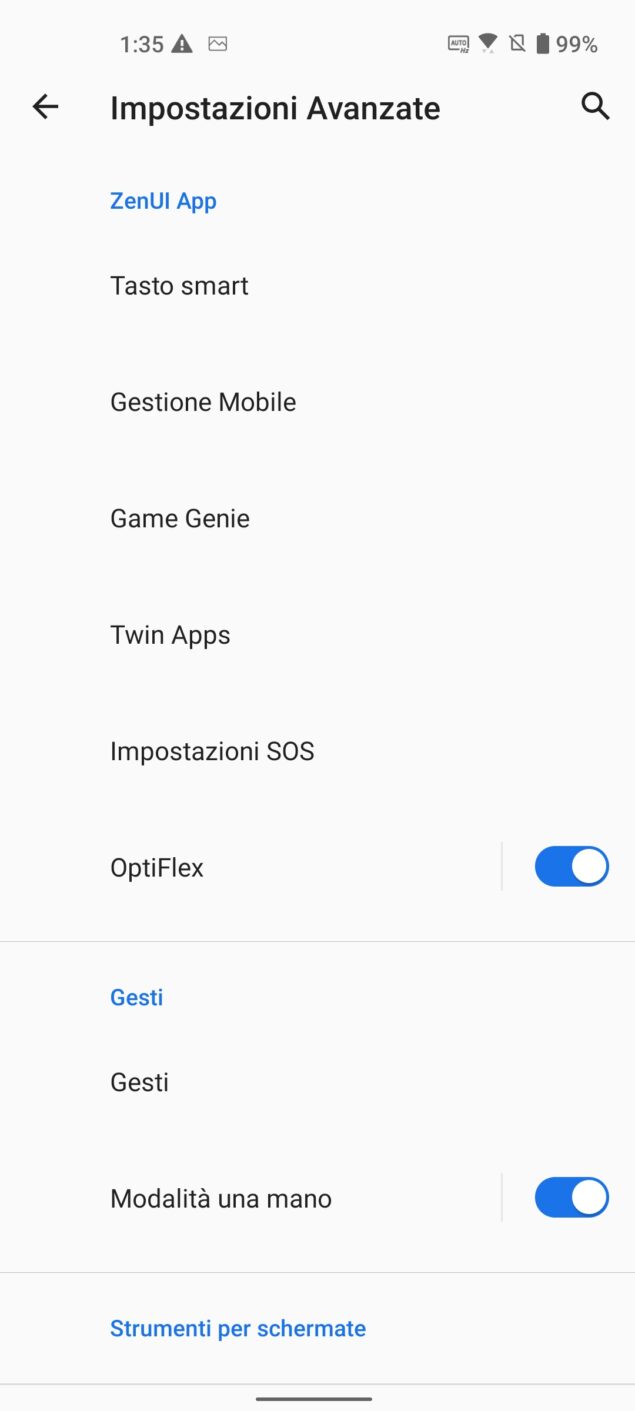Open Gestione Mobile
The width and height of the screenshot is (635, 1411).
click(317, 402)
